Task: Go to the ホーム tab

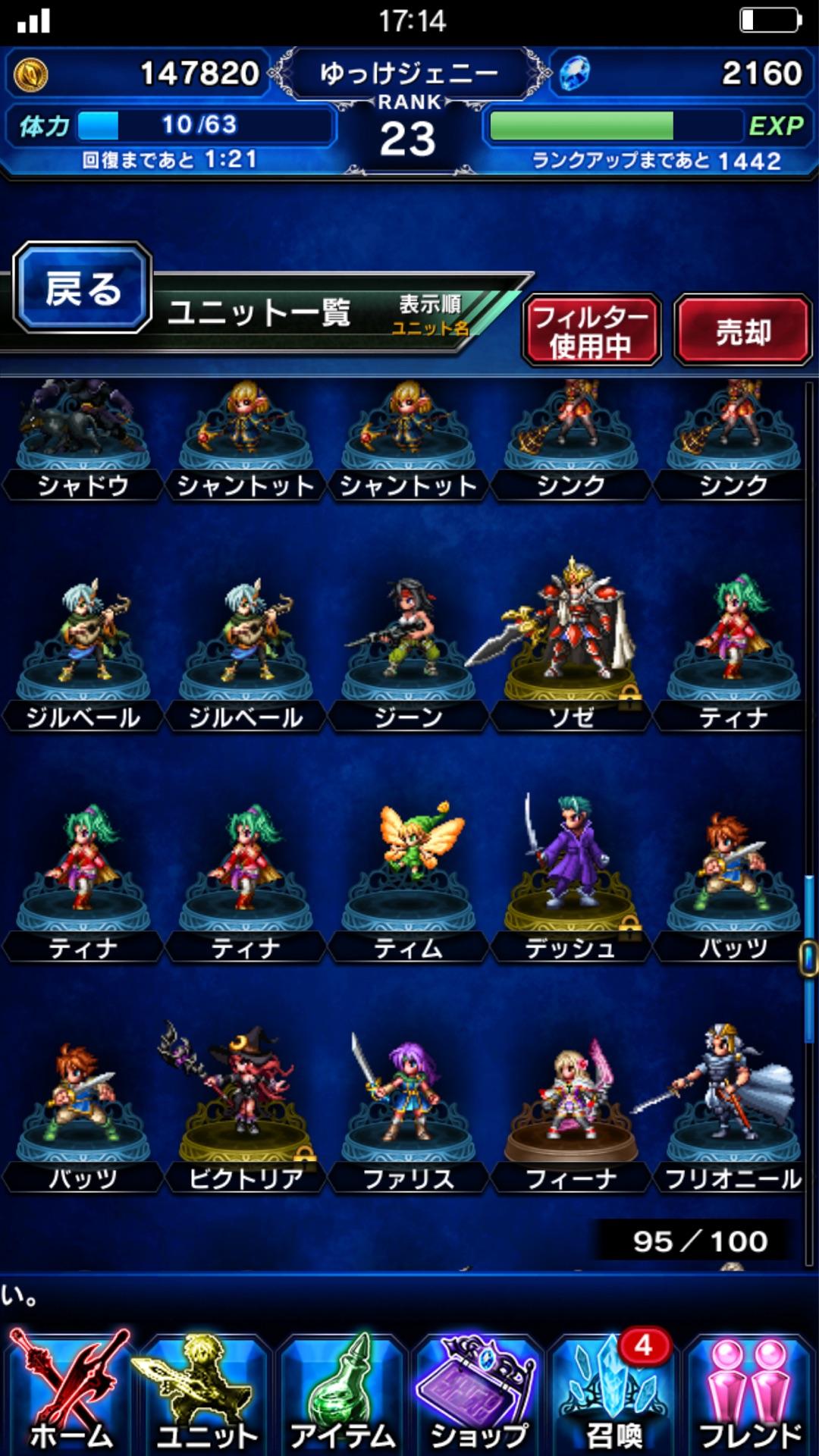Action: pyautogui.click(x=71, y=1392)
